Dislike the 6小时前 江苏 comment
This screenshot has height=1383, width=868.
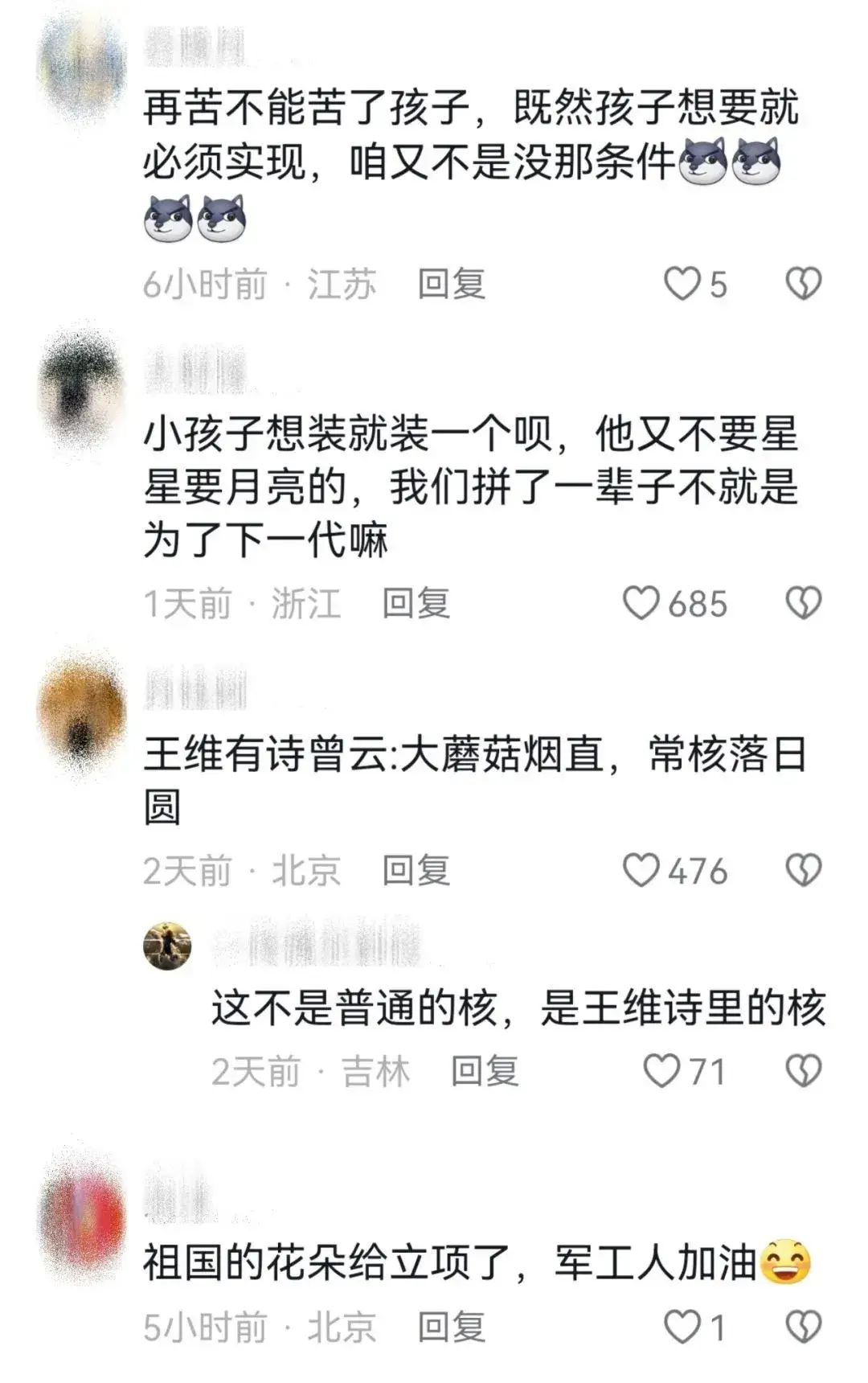pyautogui.click(x=803, y=284)
